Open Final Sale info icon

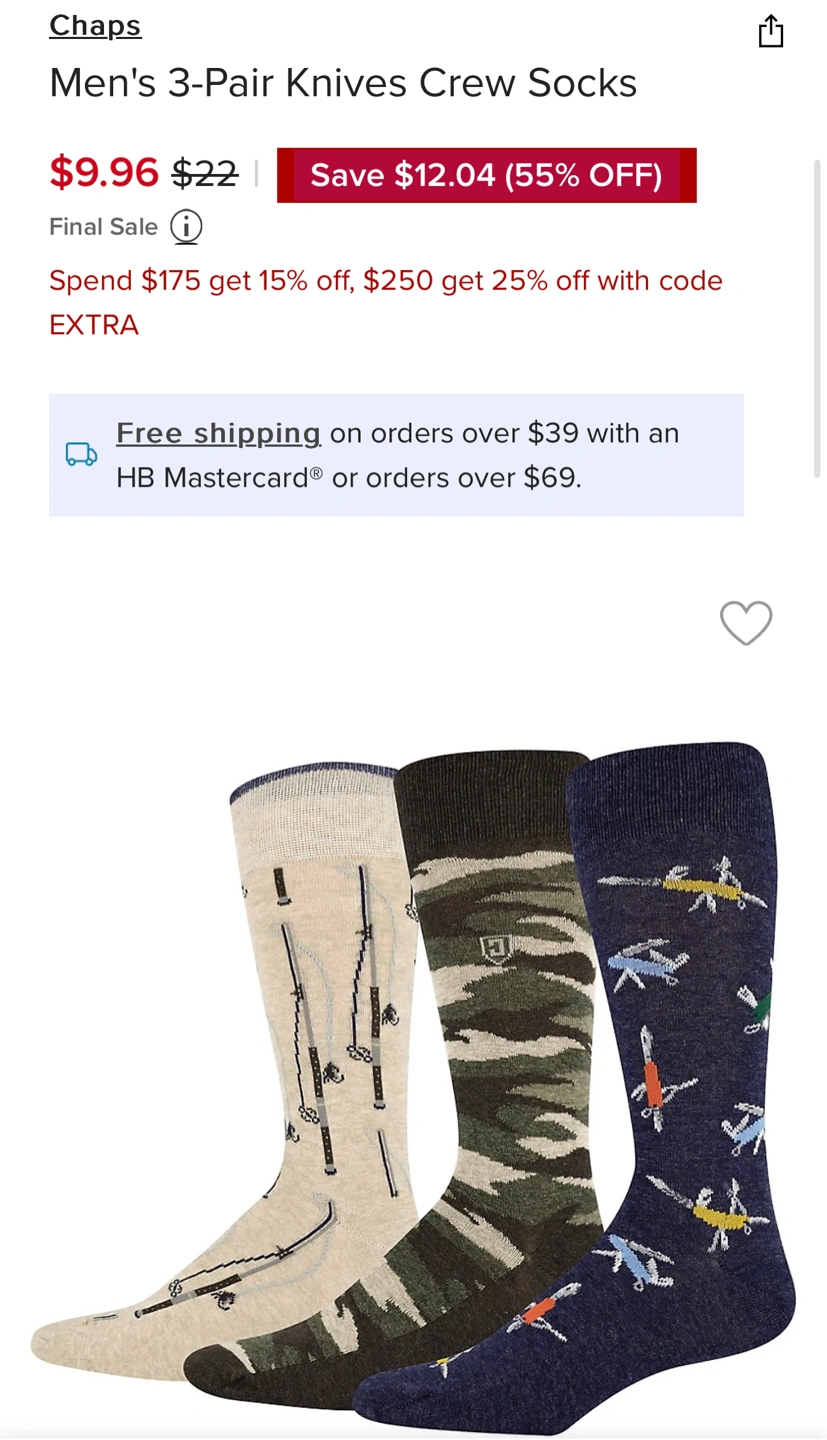tap(186, 227)
